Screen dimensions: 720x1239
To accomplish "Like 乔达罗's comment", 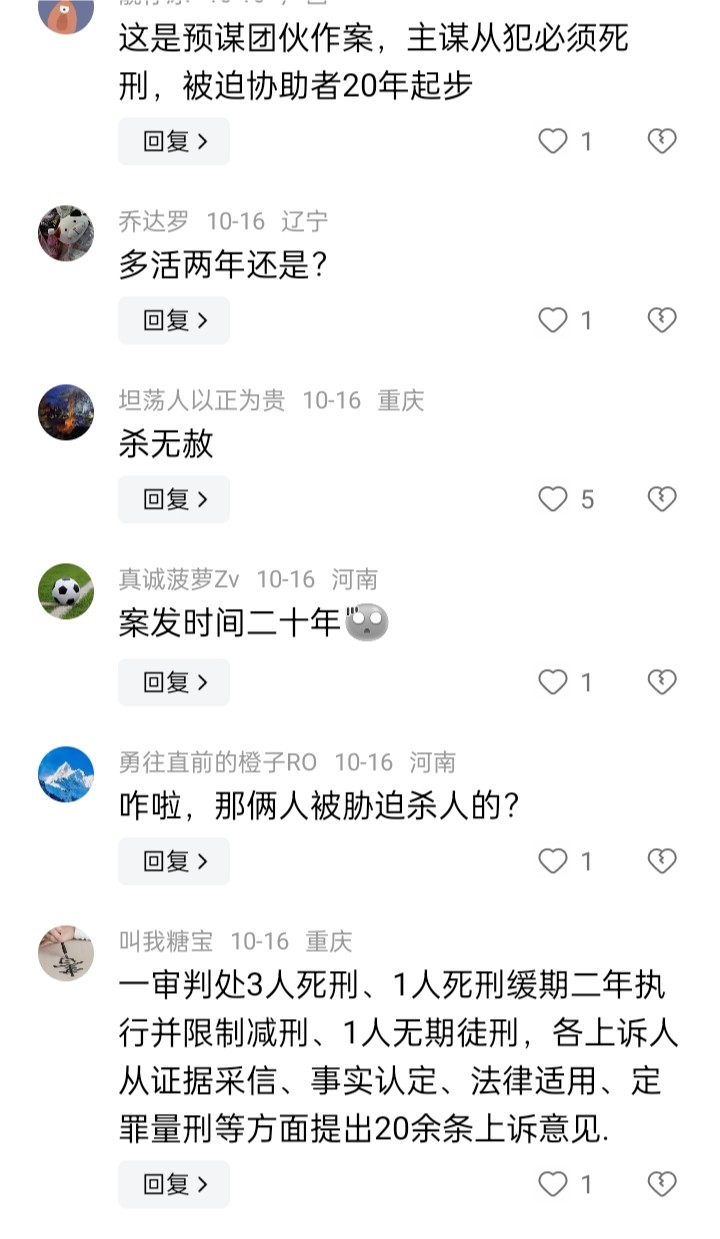I will (553, 320).
